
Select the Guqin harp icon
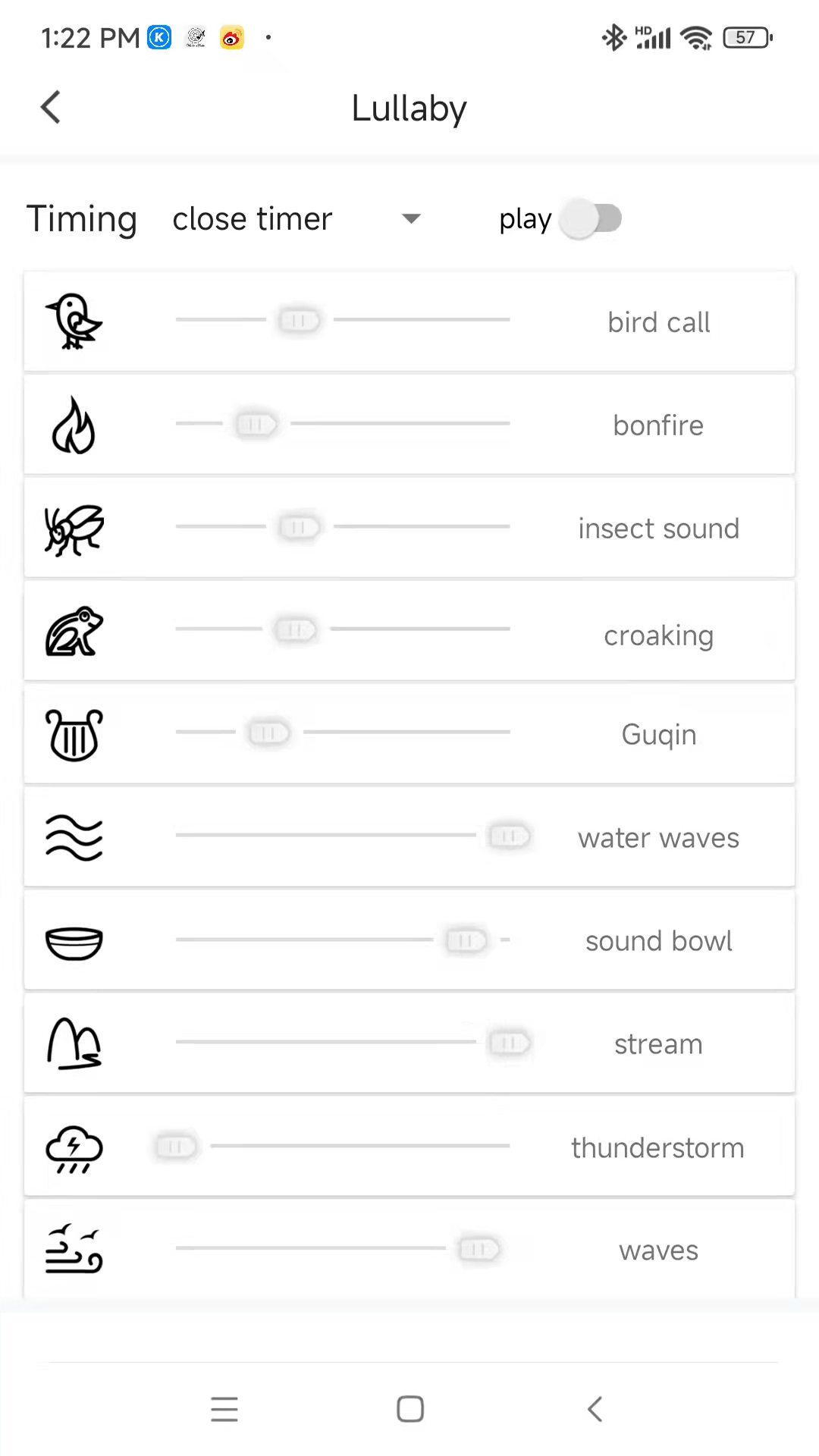point(74,734)
